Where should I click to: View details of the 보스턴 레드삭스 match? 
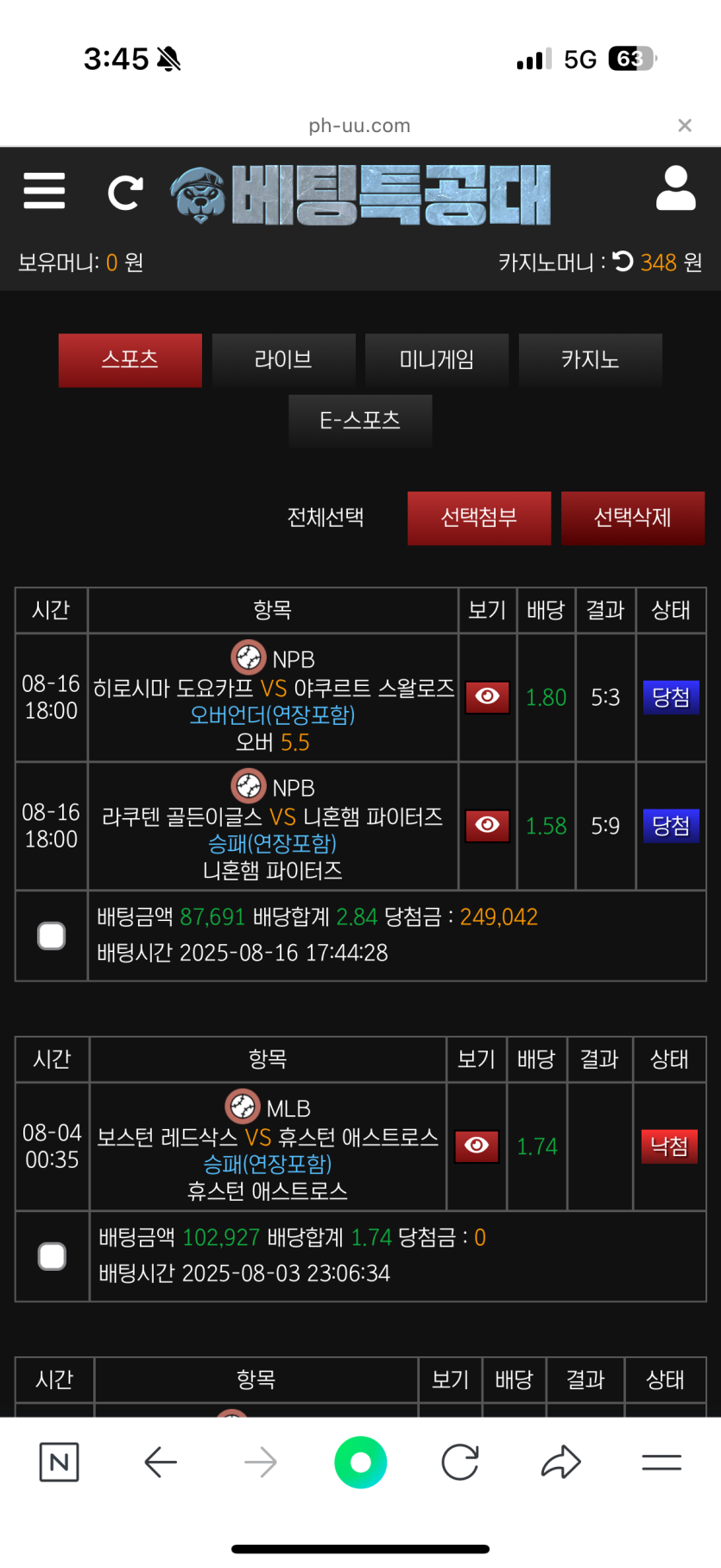pos(477,1146)
